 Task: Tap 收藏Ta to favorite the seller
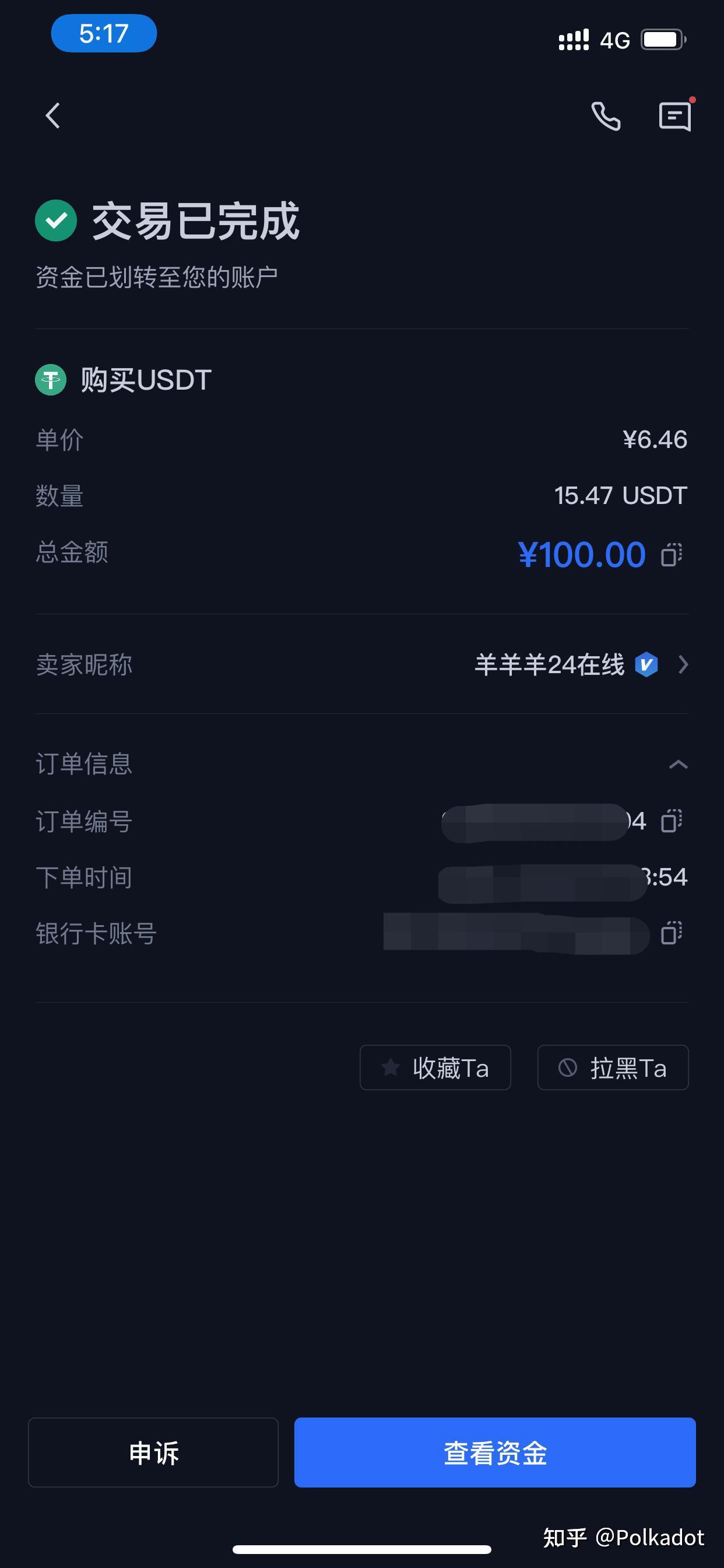point(435,1067)
